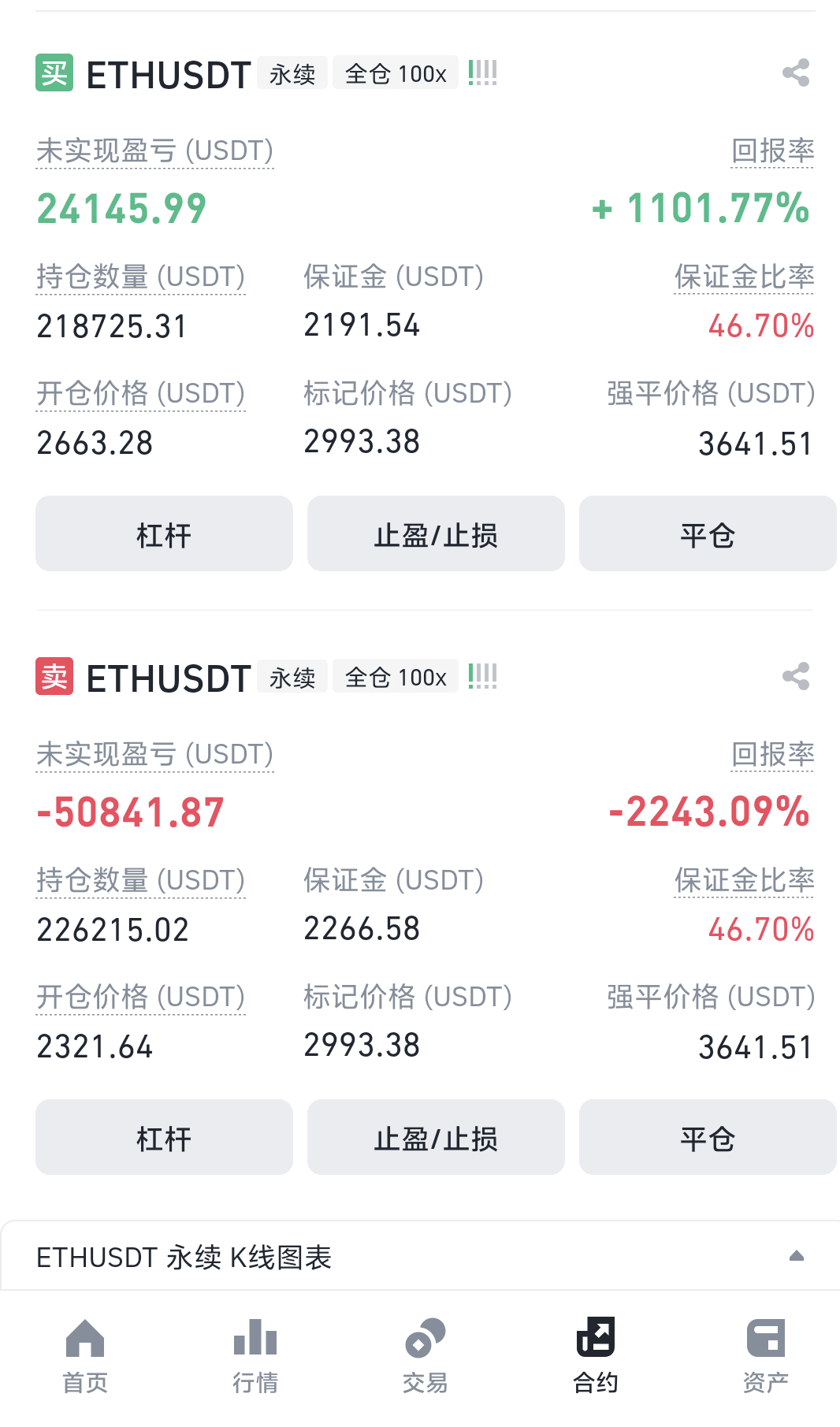Expand the ETHUSDT 永续 K线图表 panel
Screen dimensions: 840x1427
pos(420,1256)
